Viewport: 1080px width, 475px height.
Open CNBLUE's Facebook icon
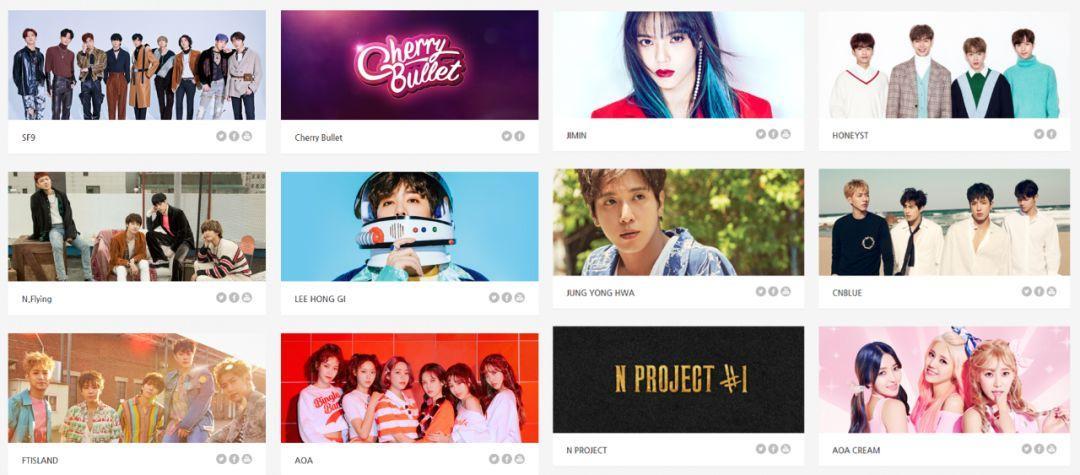pos(1039,291)
